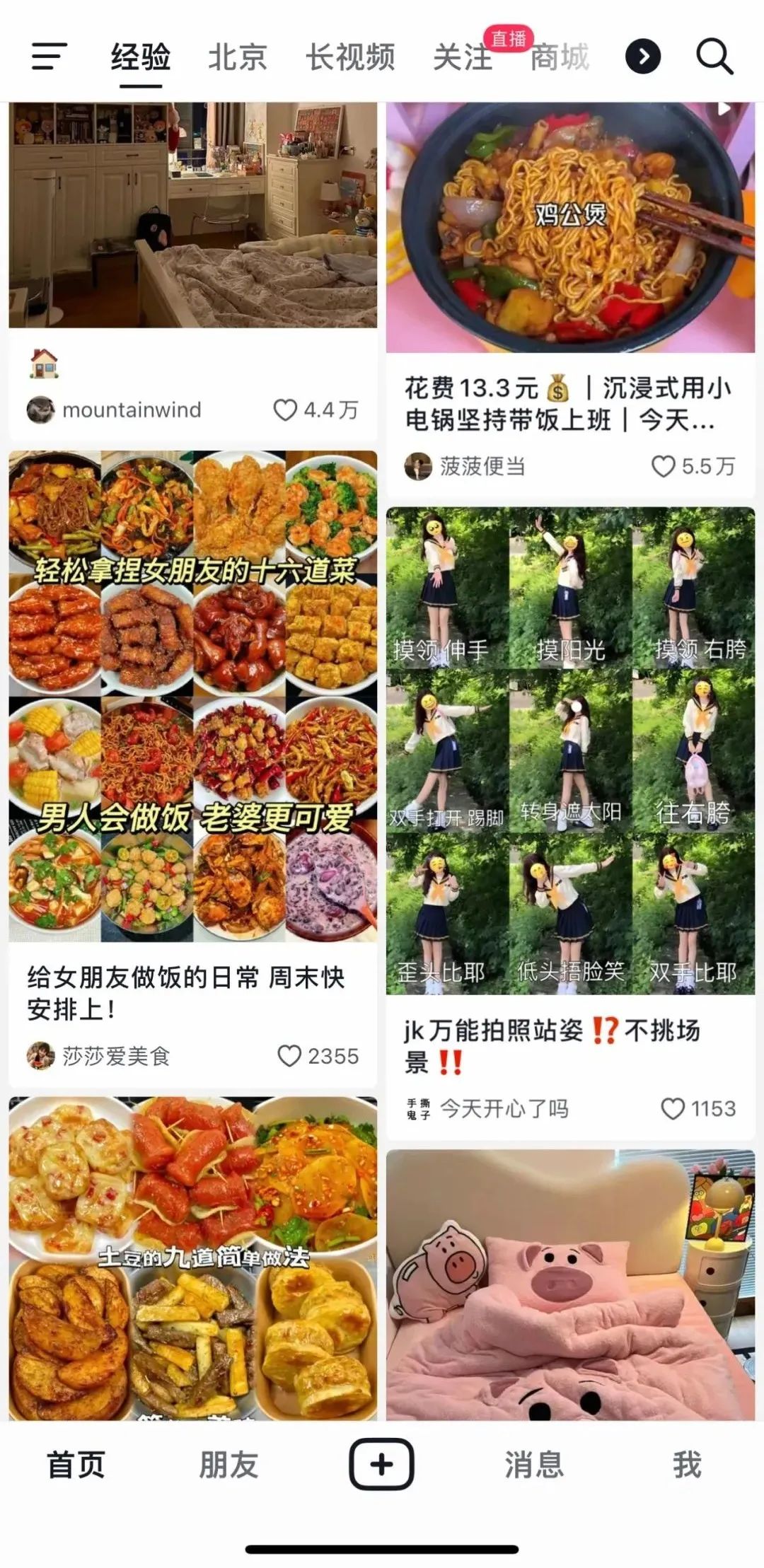This screenshot has height=1568, width=764.
Task: Like the 莎莎爱美食 post
Action: coord(289,1056)
